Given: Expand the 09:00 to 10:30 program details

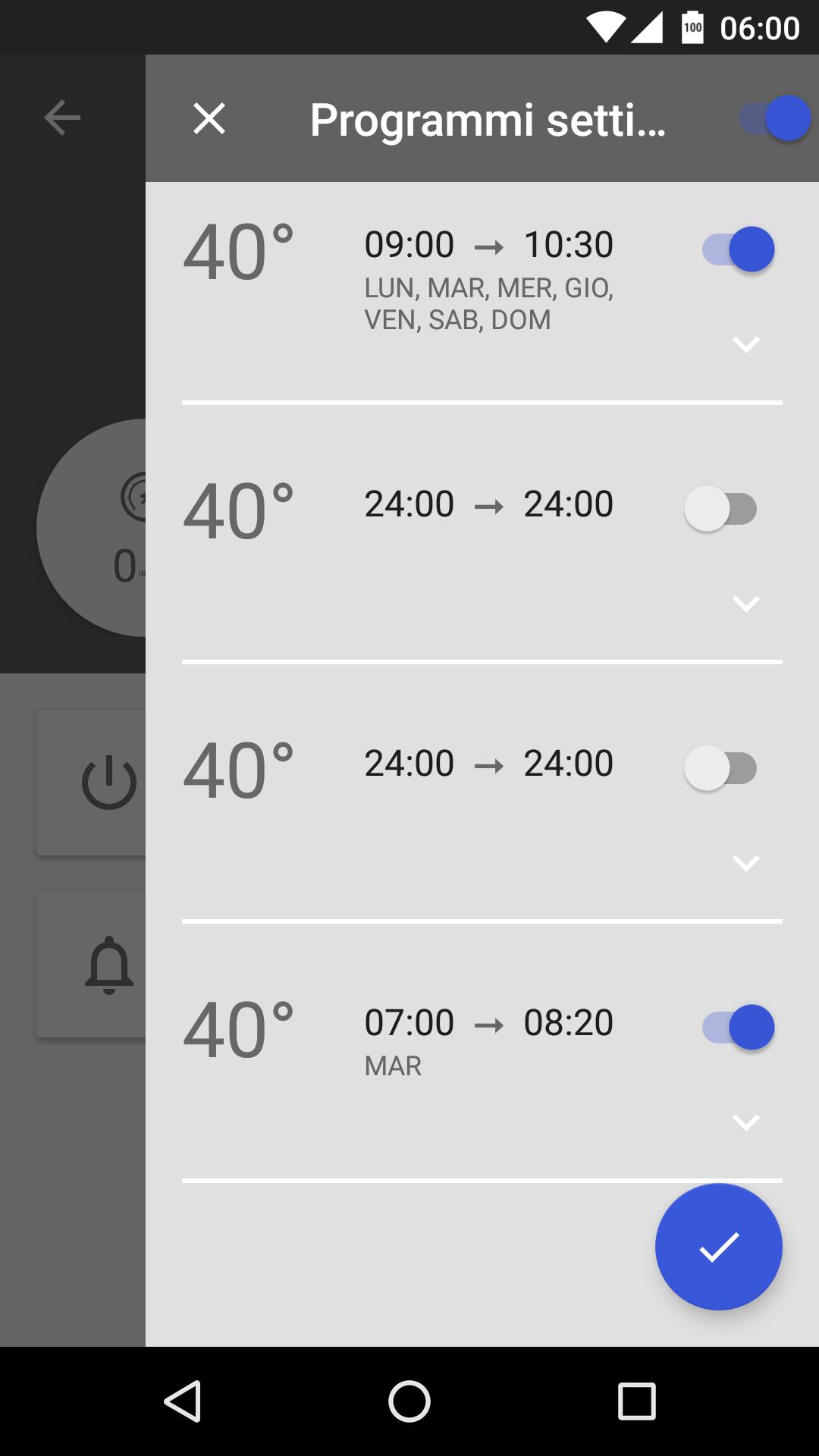Looking at the screenshot, I should coord(746,345).
